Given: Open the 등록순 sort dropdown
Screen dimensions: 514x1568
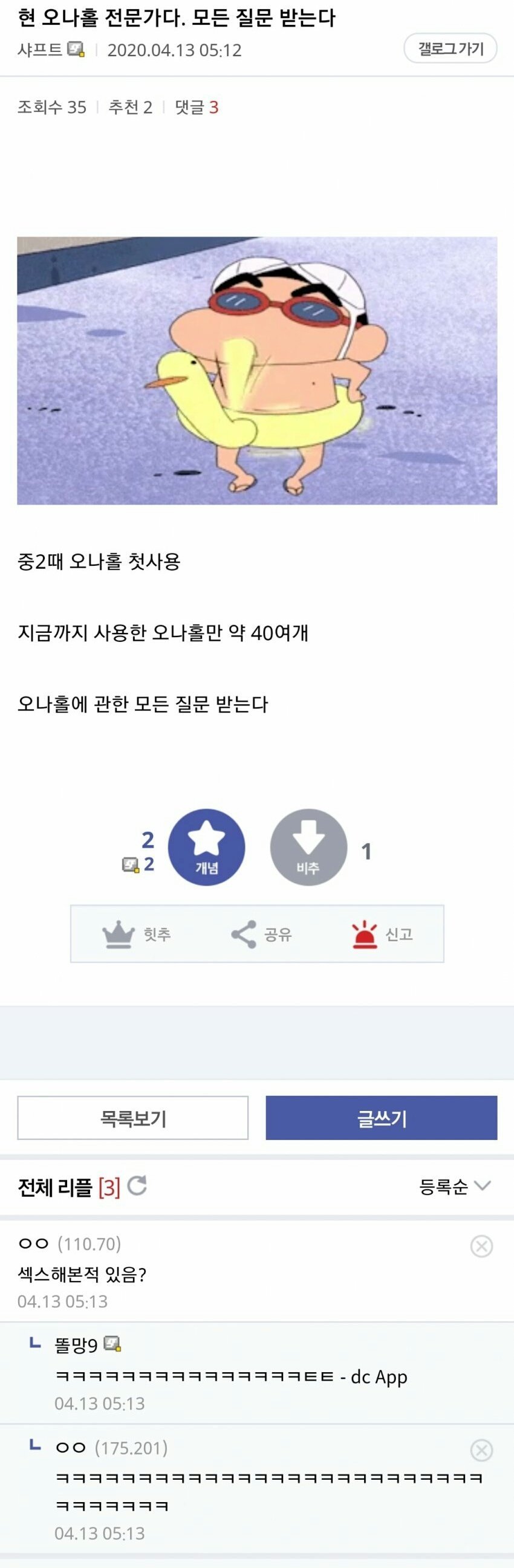Looking at the screenshot, I should tap(454, 1186).
